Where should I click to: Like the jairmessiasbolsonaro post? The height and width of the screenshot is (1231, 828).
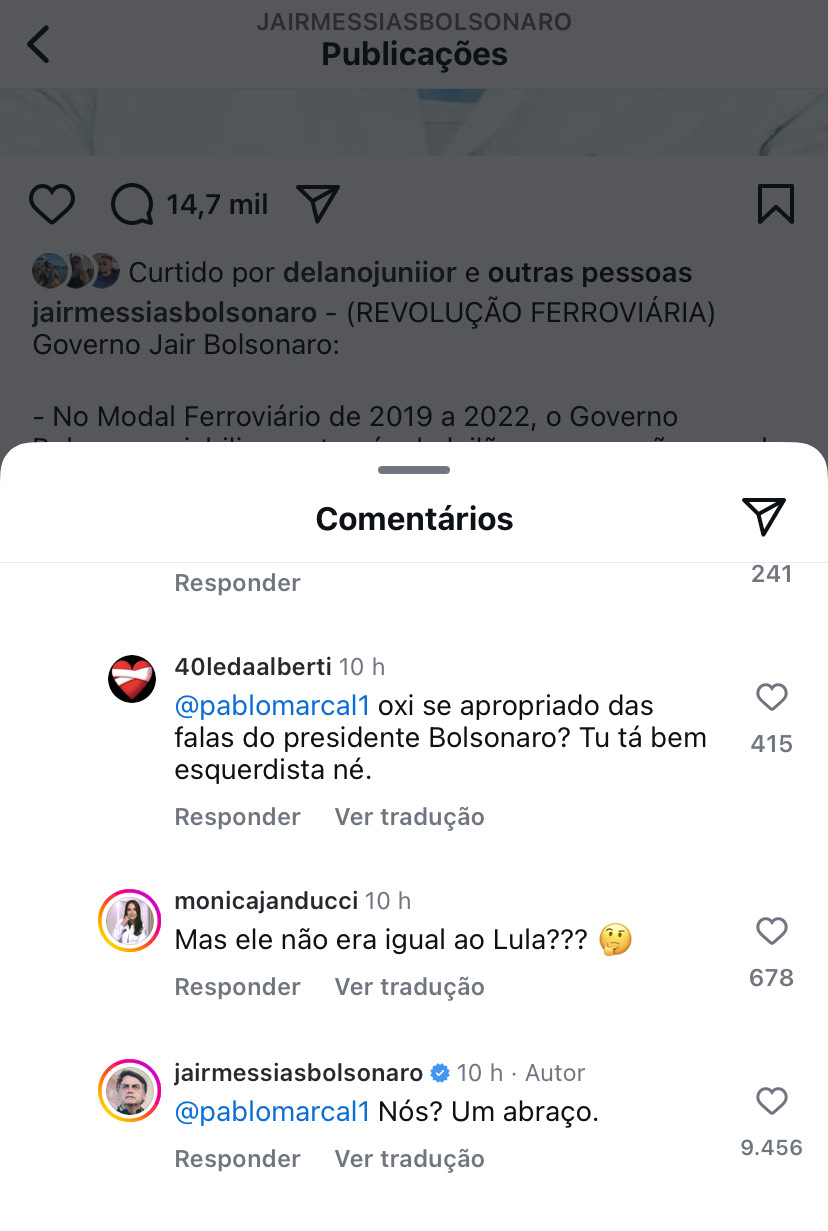coord(51,204)
